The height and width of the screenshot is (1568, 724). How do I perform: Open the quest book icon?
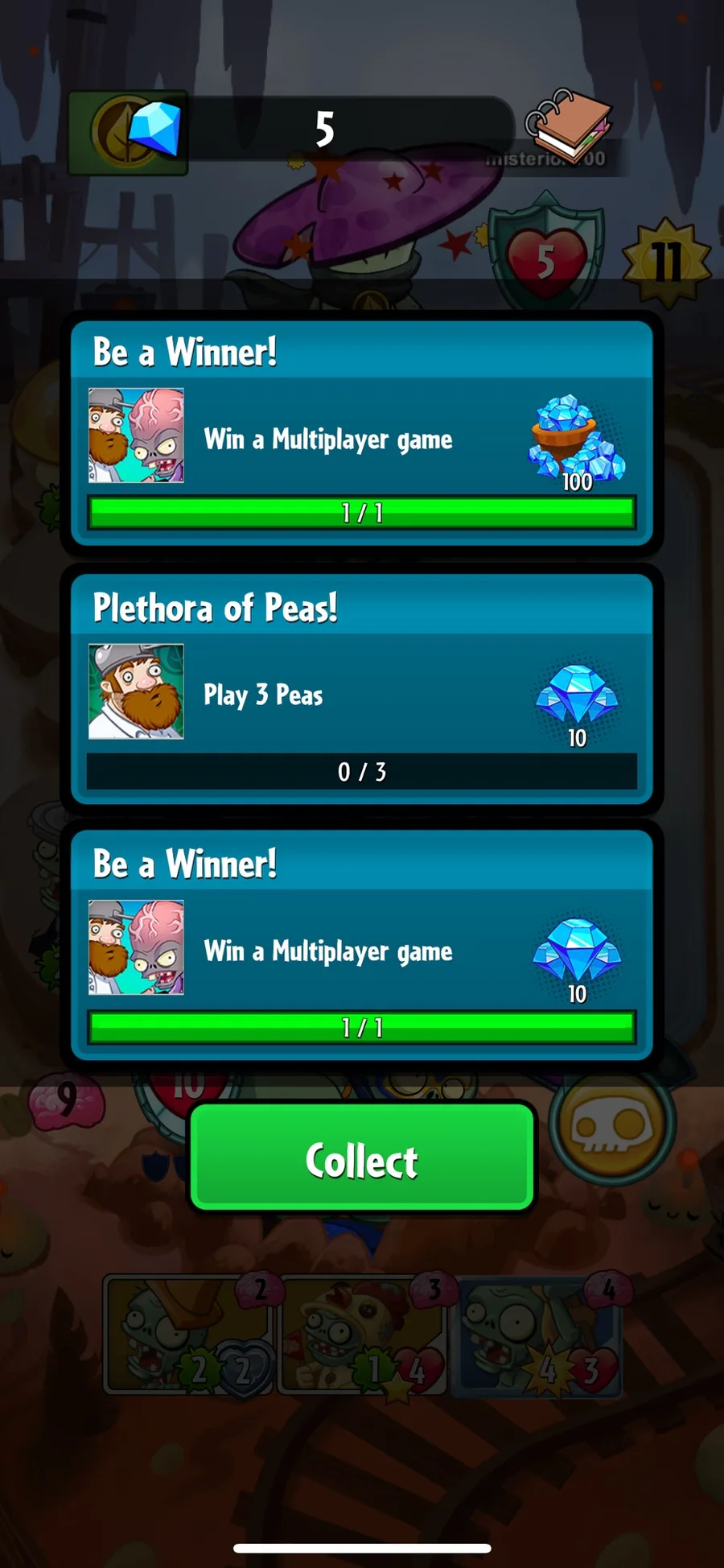point(569,122)
